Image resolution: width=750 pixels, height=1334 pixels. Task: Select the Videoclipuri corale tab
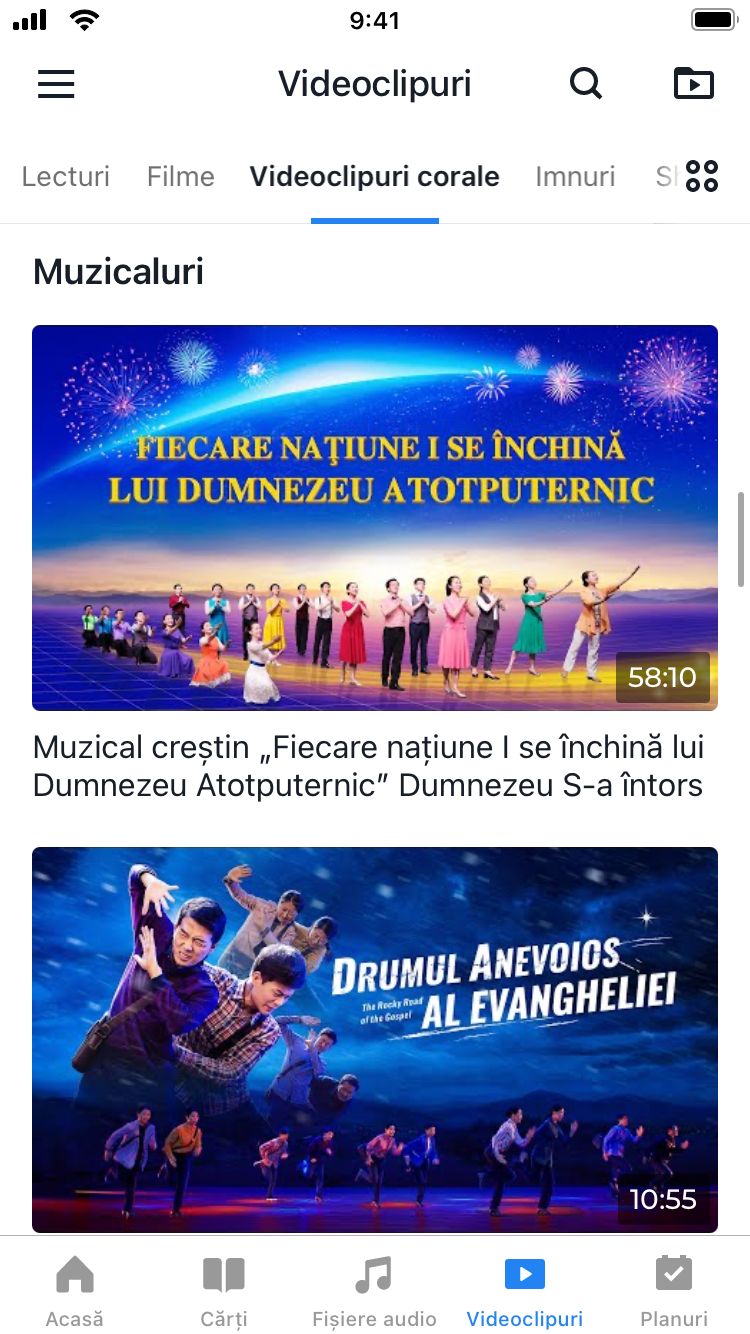click(375, 177)
